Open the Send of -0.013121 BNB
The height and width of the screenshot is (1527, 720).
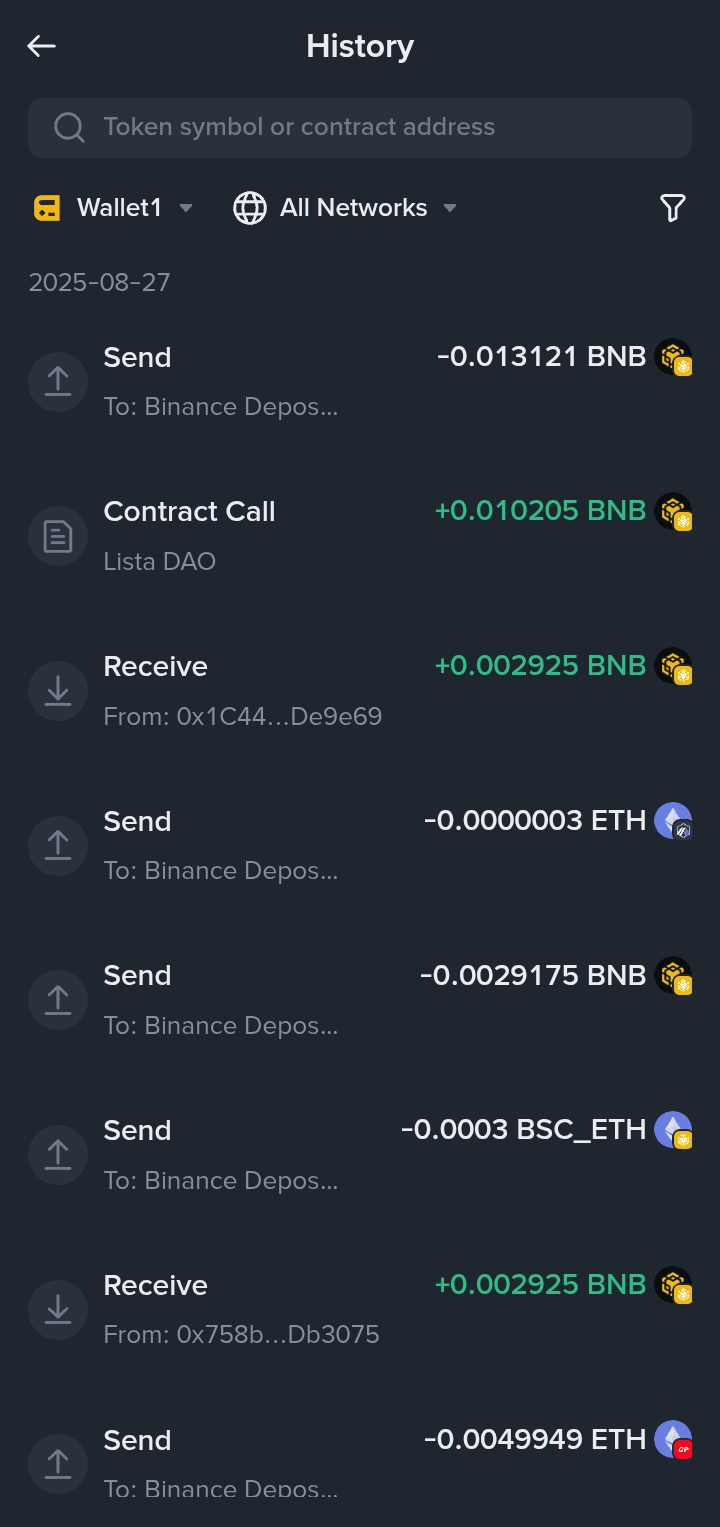[360, 381]
